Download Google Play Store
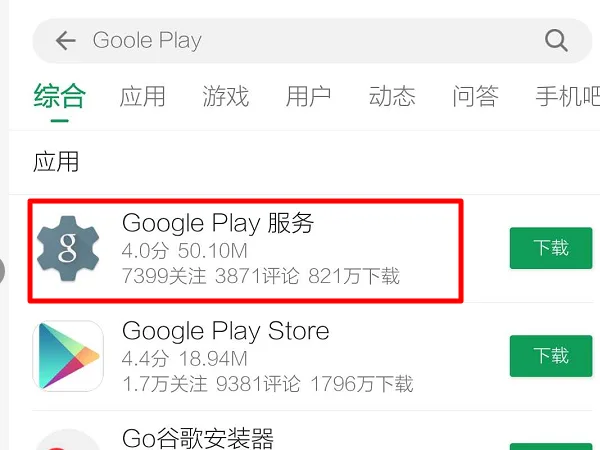The image size is (600, 450). click(550, 355)
